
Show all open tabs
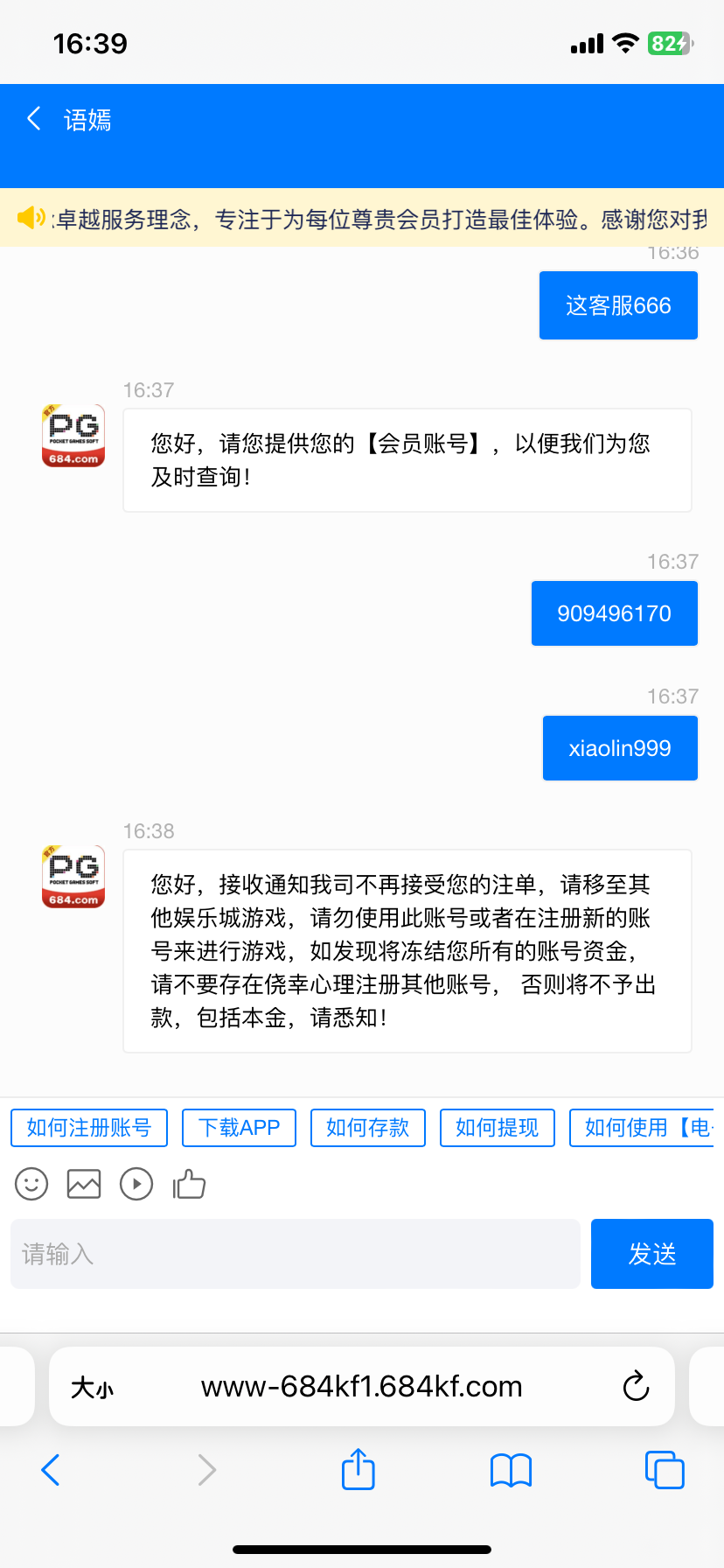[665, 1470]
